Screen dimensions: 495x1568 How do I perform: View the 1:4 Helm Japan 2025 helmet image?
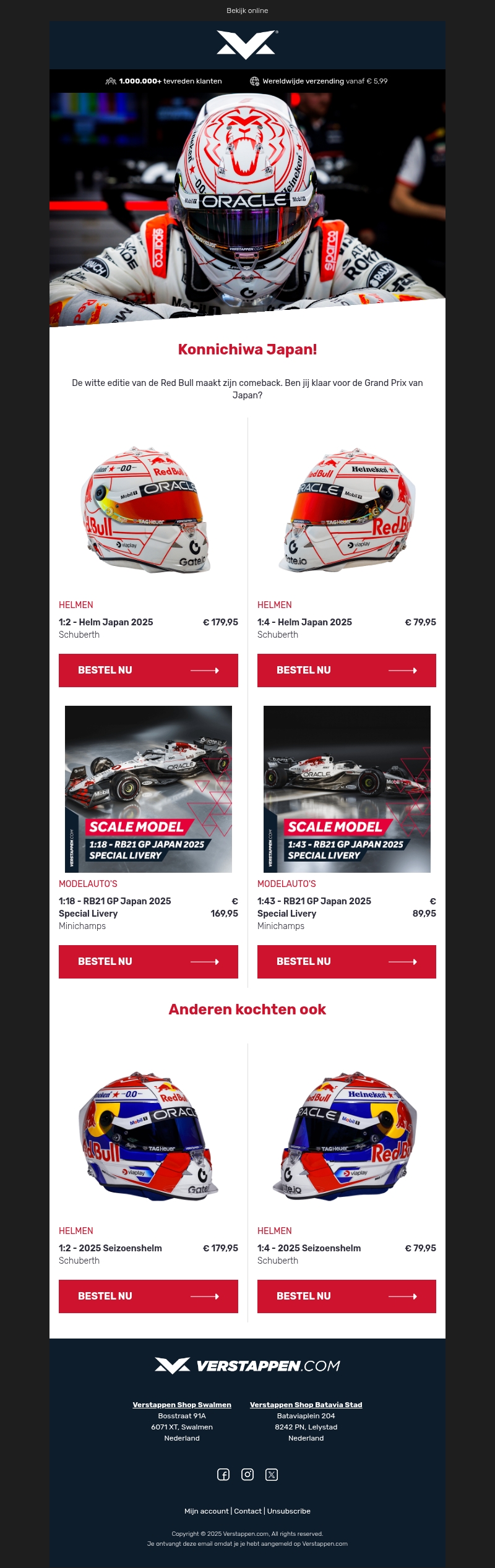point(346,510)
